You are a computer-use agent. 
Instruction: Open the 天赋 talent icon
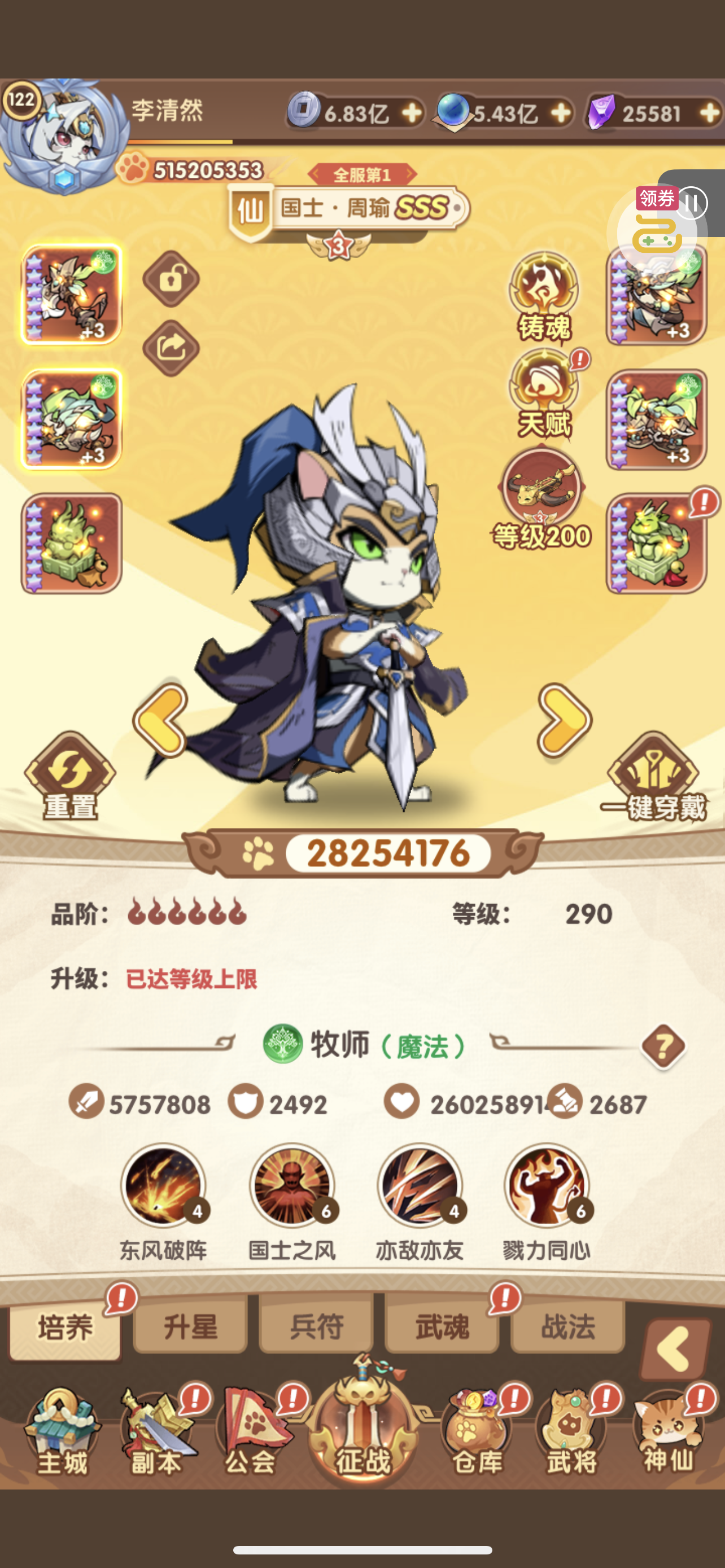tap(544, 394)
